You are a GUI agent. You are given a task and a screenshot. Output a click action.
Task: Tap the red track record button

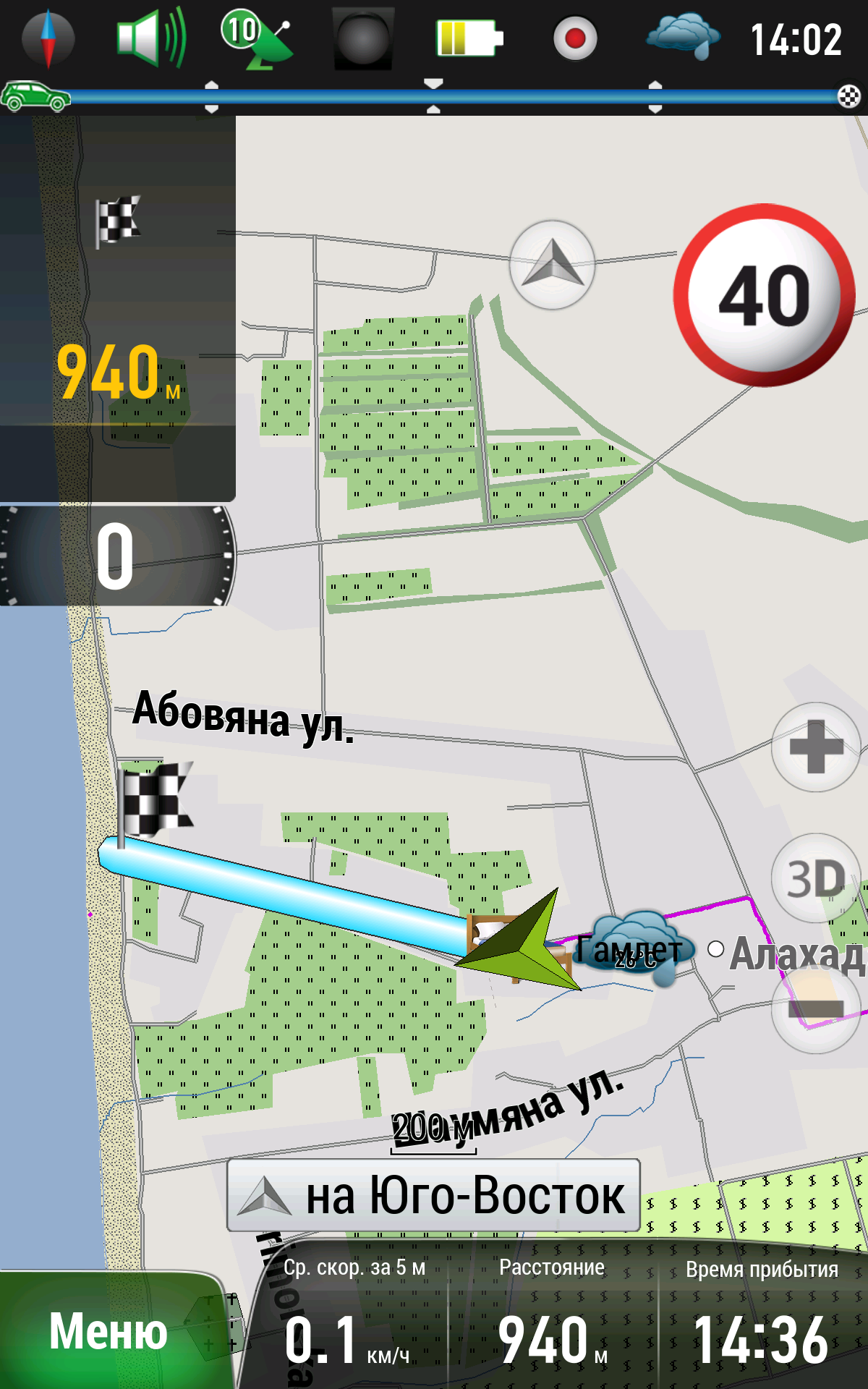(x=575, y=38)
